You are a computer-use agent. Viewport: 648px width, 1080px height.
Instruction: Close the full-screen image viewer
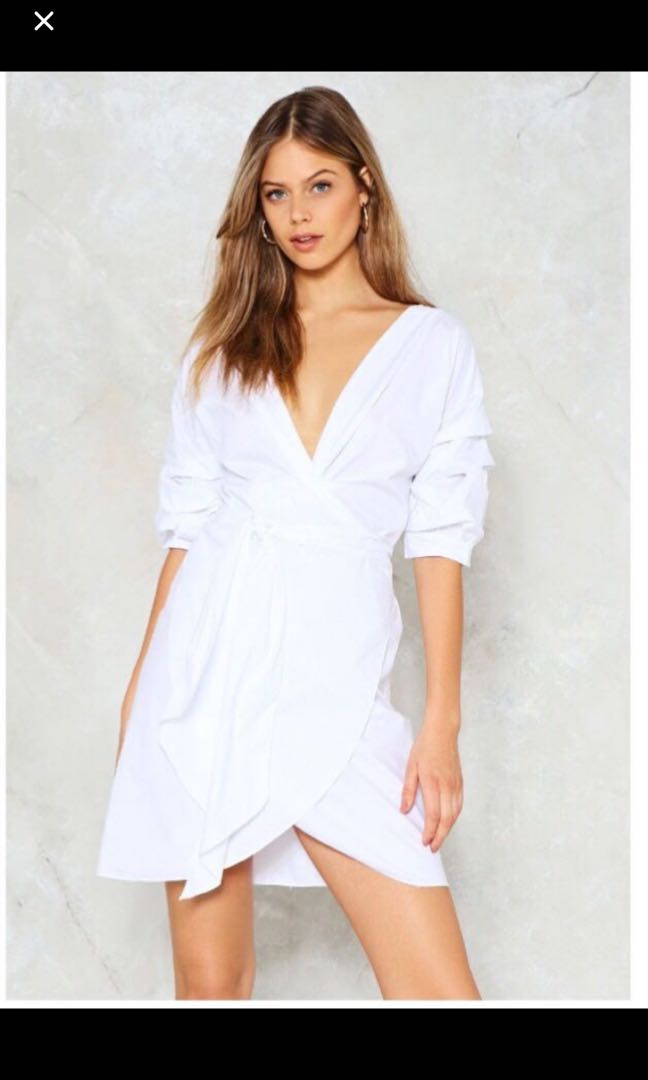(43, 21)
